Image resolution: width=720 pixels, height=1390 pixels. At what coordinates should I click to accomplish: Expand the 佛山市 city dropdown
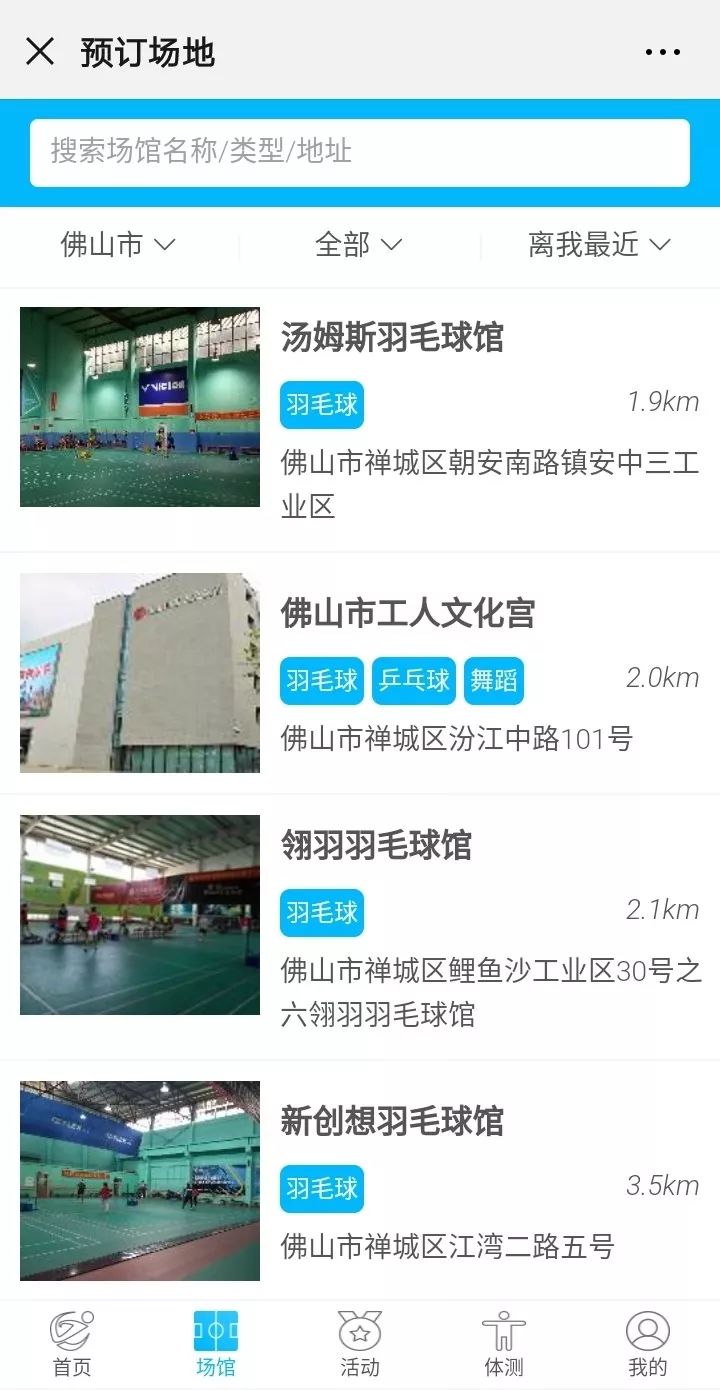116,245
